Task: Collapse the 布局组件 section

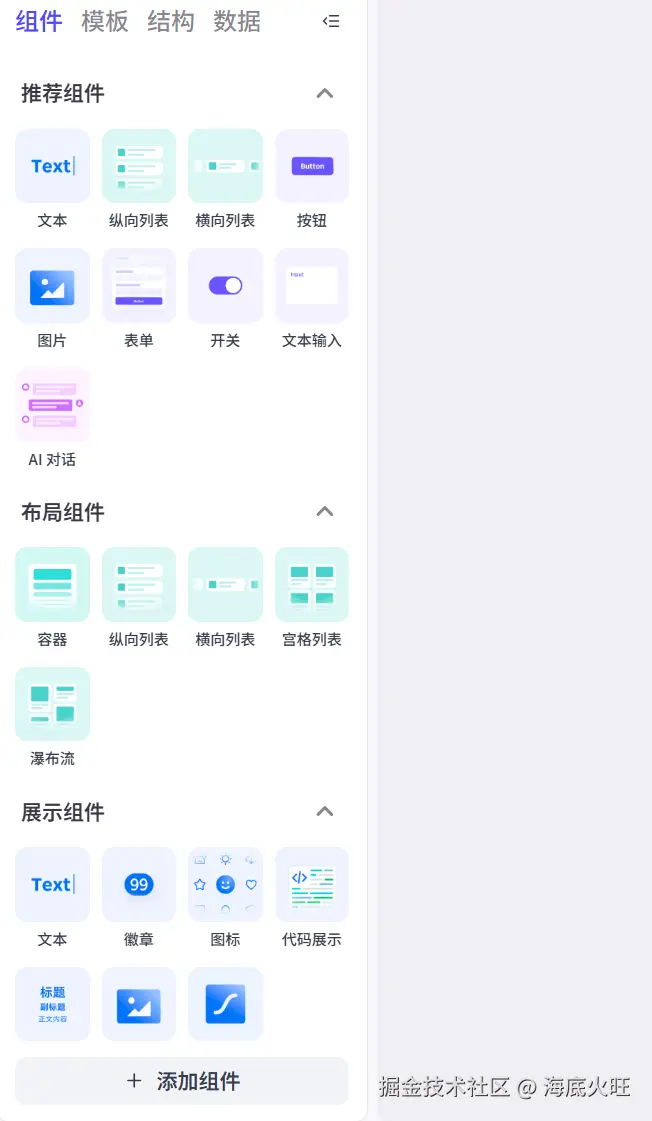Action: pos(324,512)
